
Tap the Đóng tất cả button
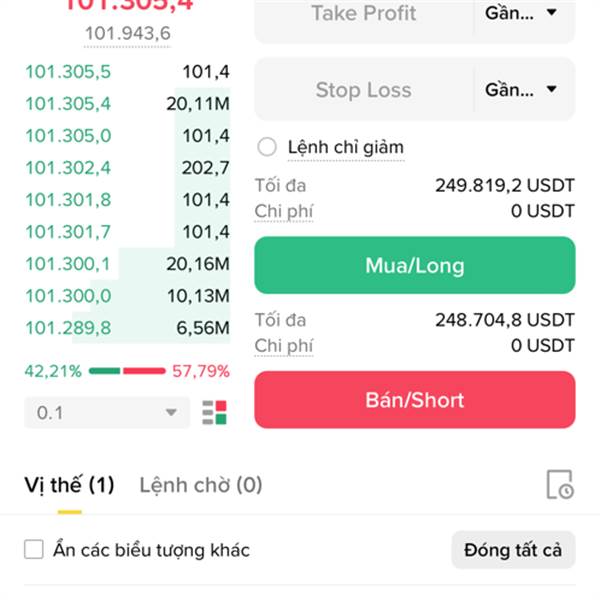pos(513,549)
